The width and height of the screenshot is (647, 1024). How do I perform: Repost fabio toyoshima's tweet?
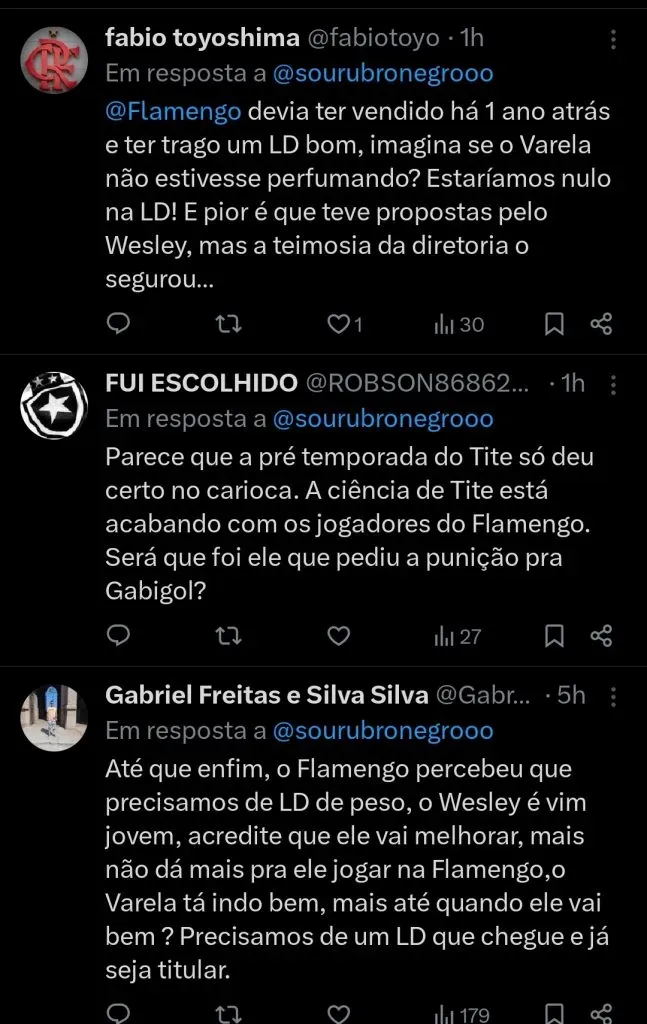click(x=229, y=324)
